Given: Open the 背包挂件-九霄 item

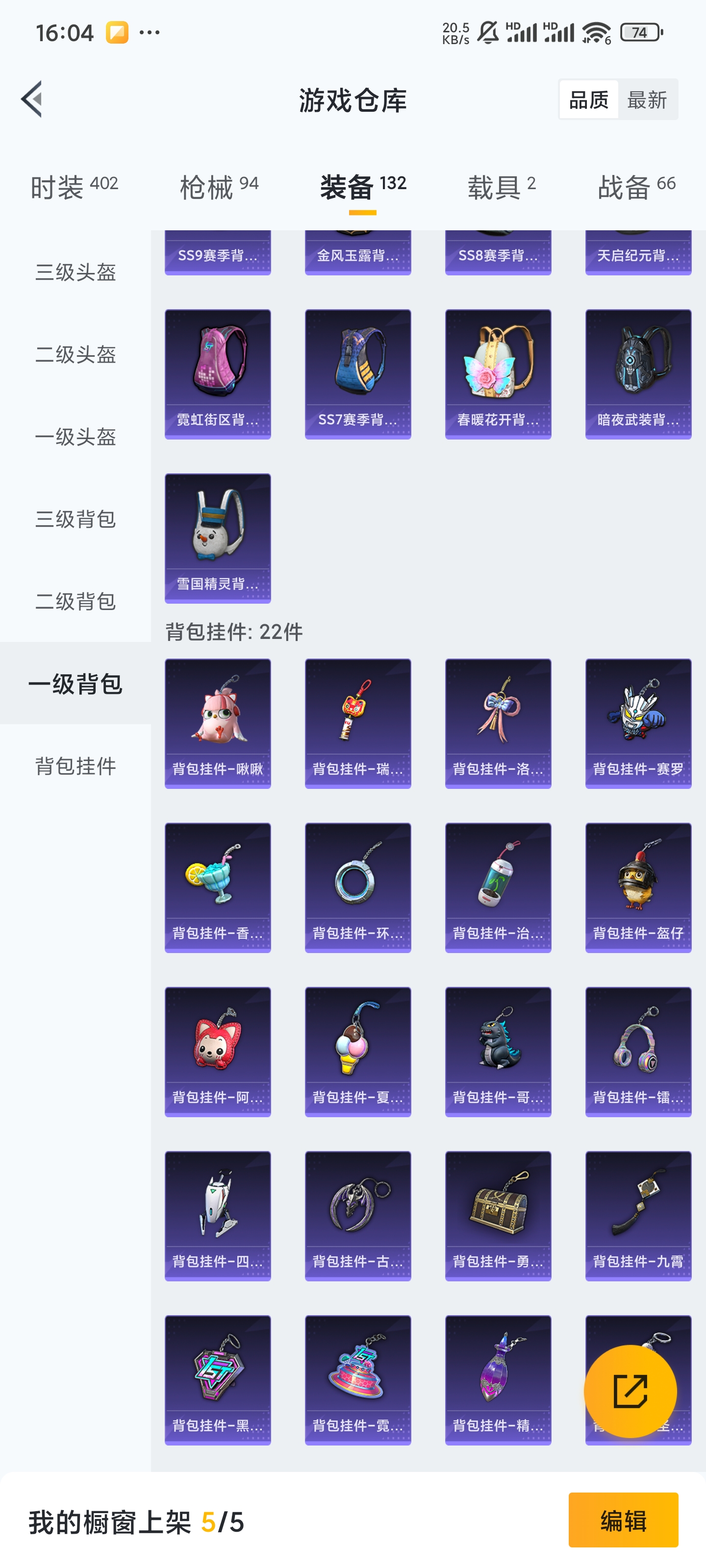Looking at the screenshot, I should point(638,1216).
